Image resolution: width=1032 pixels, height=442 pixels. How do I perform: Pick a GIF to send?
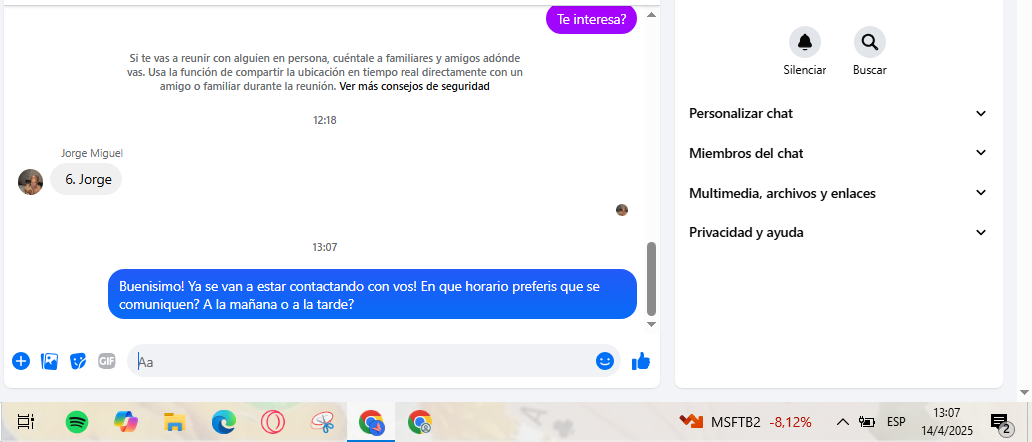(x=106, y=361)
